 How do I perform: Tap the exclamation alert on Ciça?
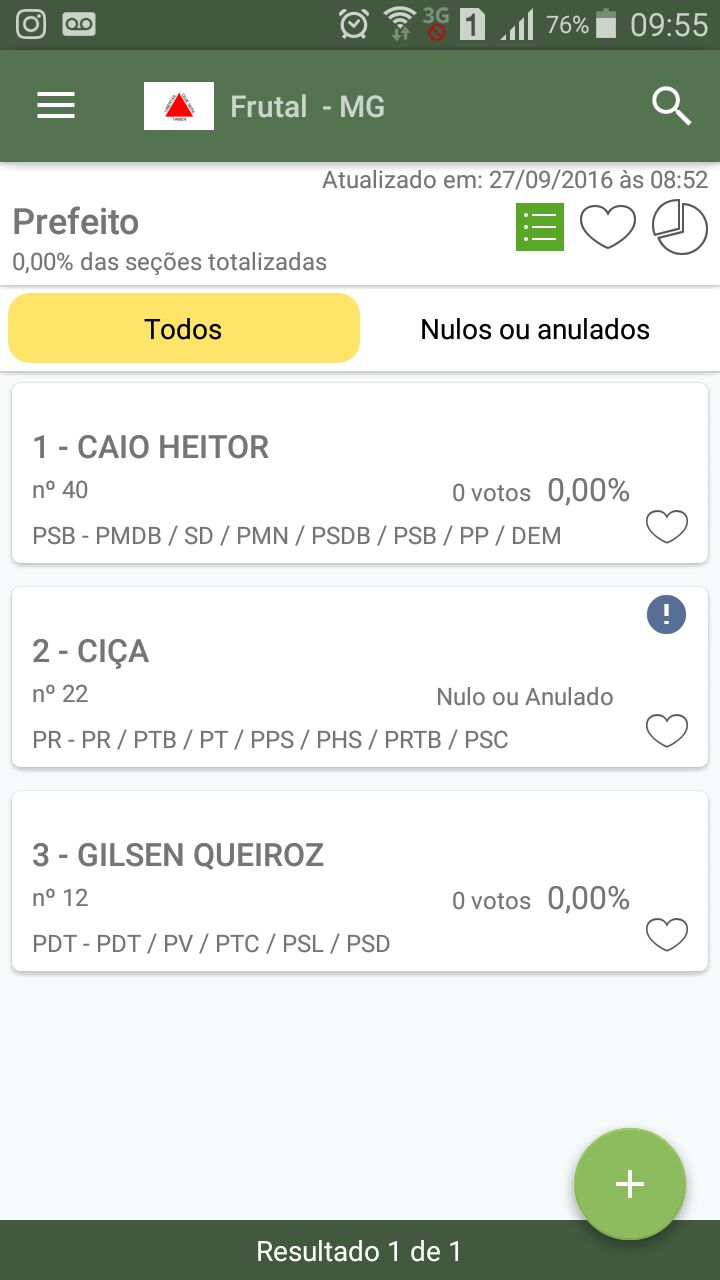coord(666,614)
